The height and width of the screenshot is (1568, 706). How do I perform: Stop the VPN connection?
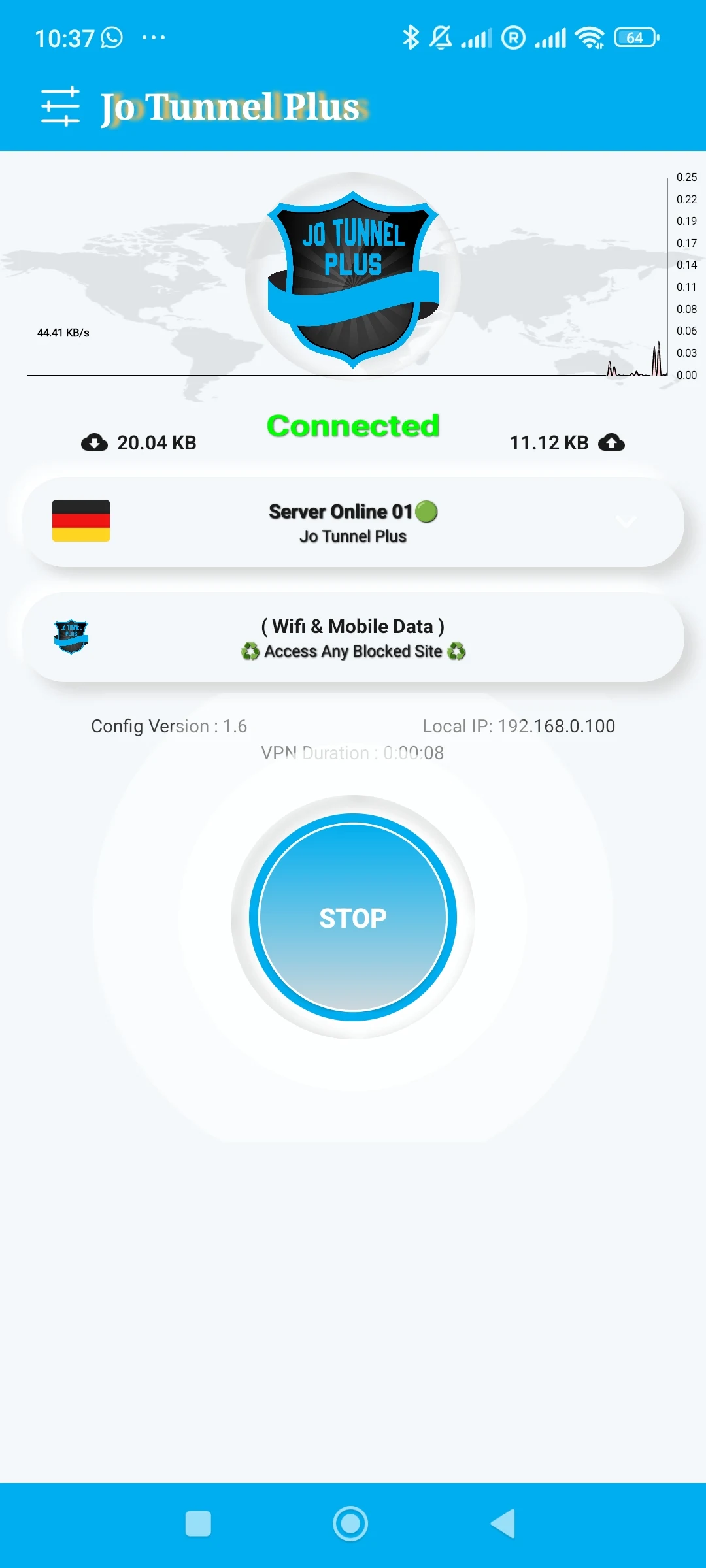[353, 917]
